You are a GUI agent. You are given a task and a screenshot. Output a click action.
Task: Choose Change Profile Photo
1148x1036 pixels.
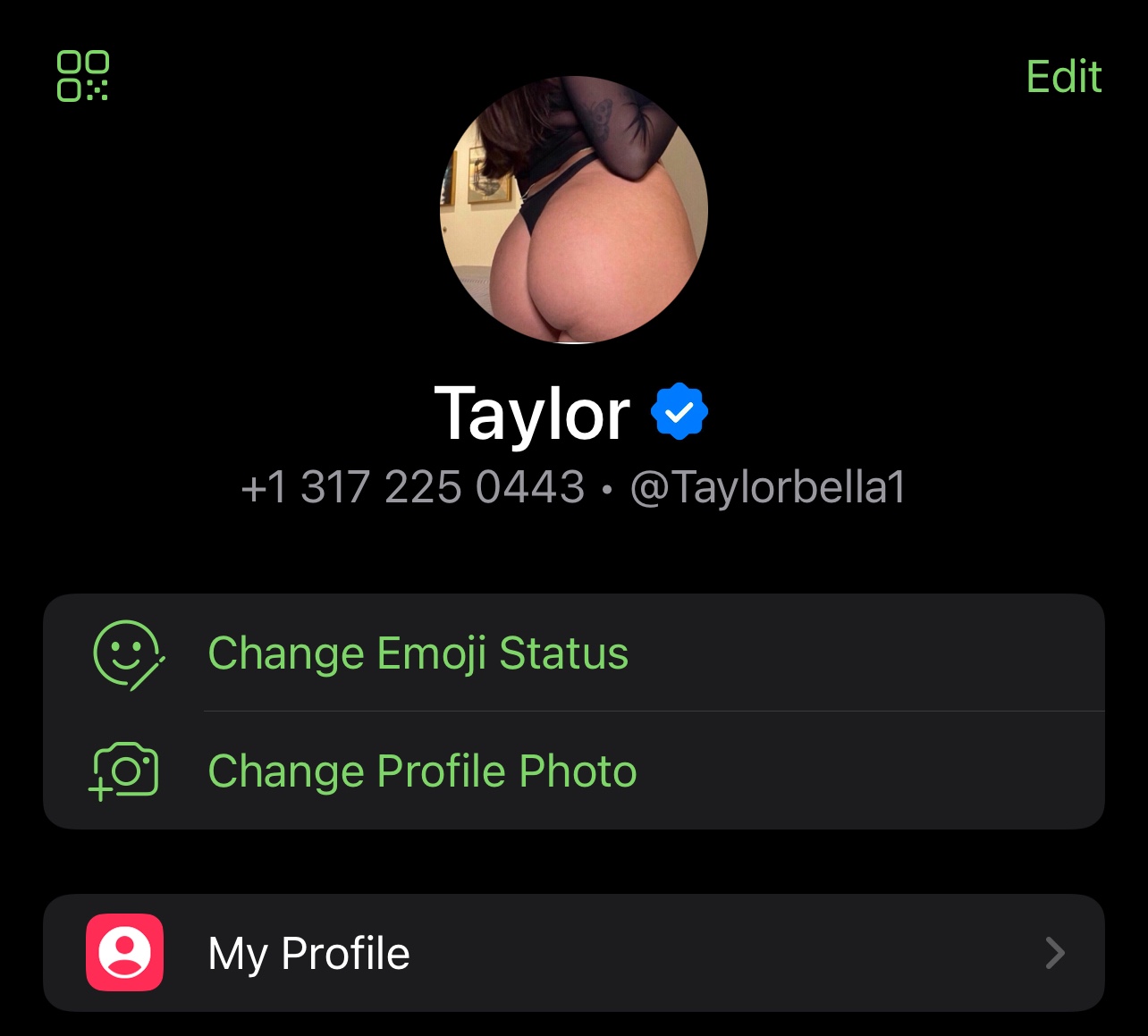(422, 771)
